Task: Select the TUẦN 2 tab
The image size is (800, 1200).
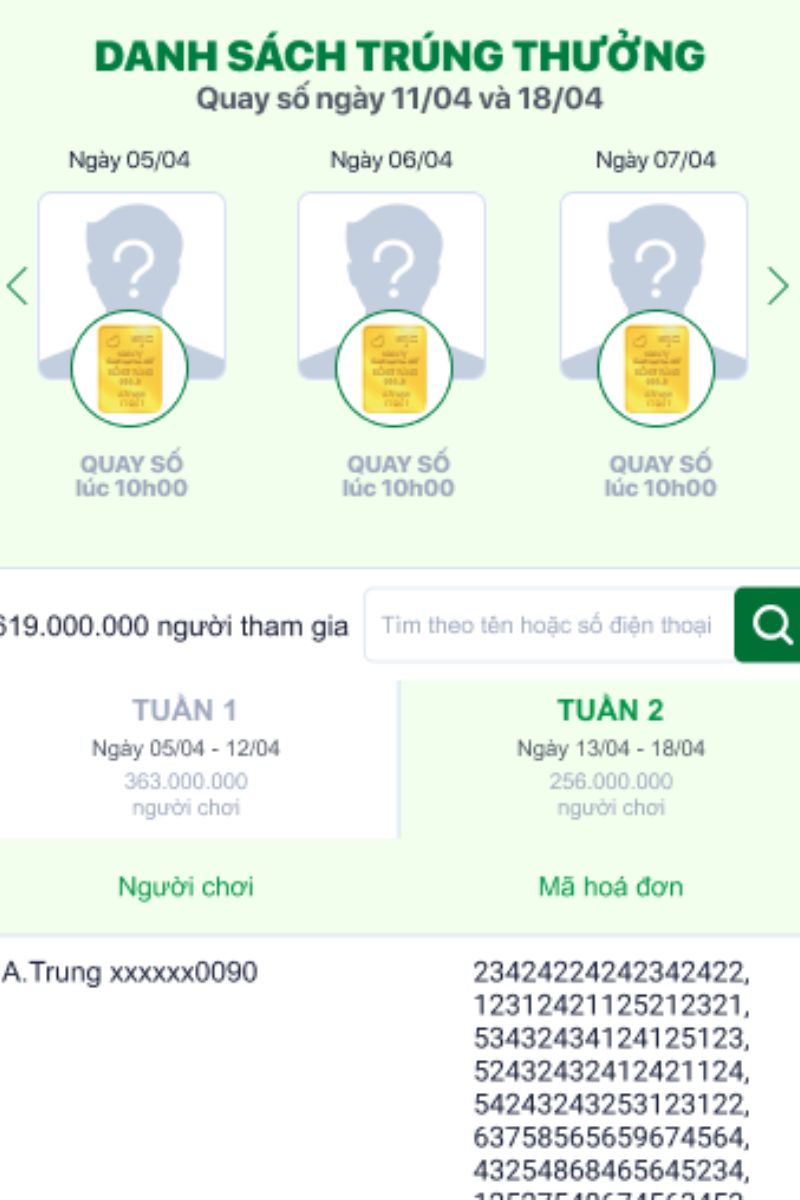Action: click(x=610, y=758)
